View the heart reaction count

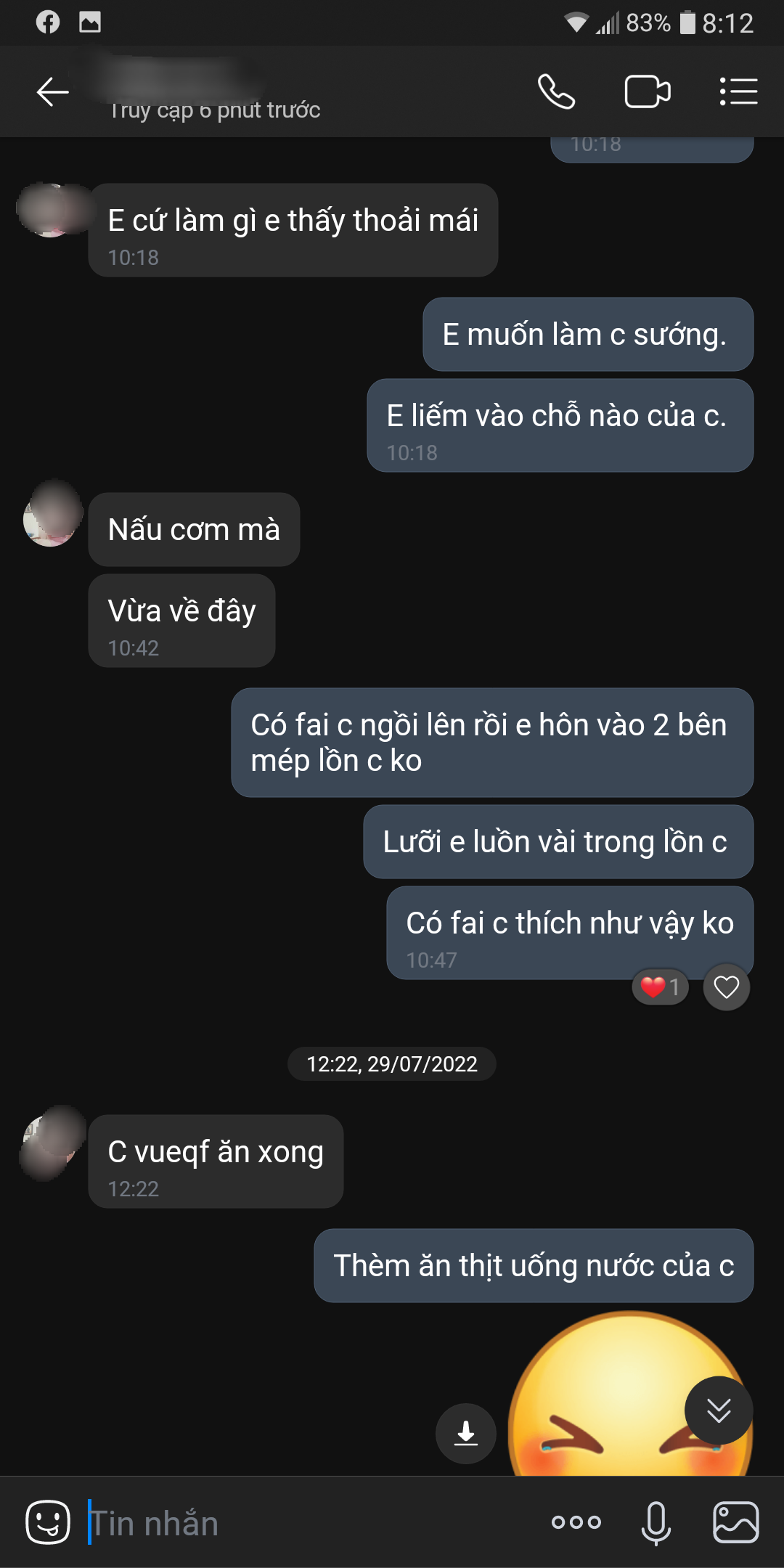[x=661, y=987]
